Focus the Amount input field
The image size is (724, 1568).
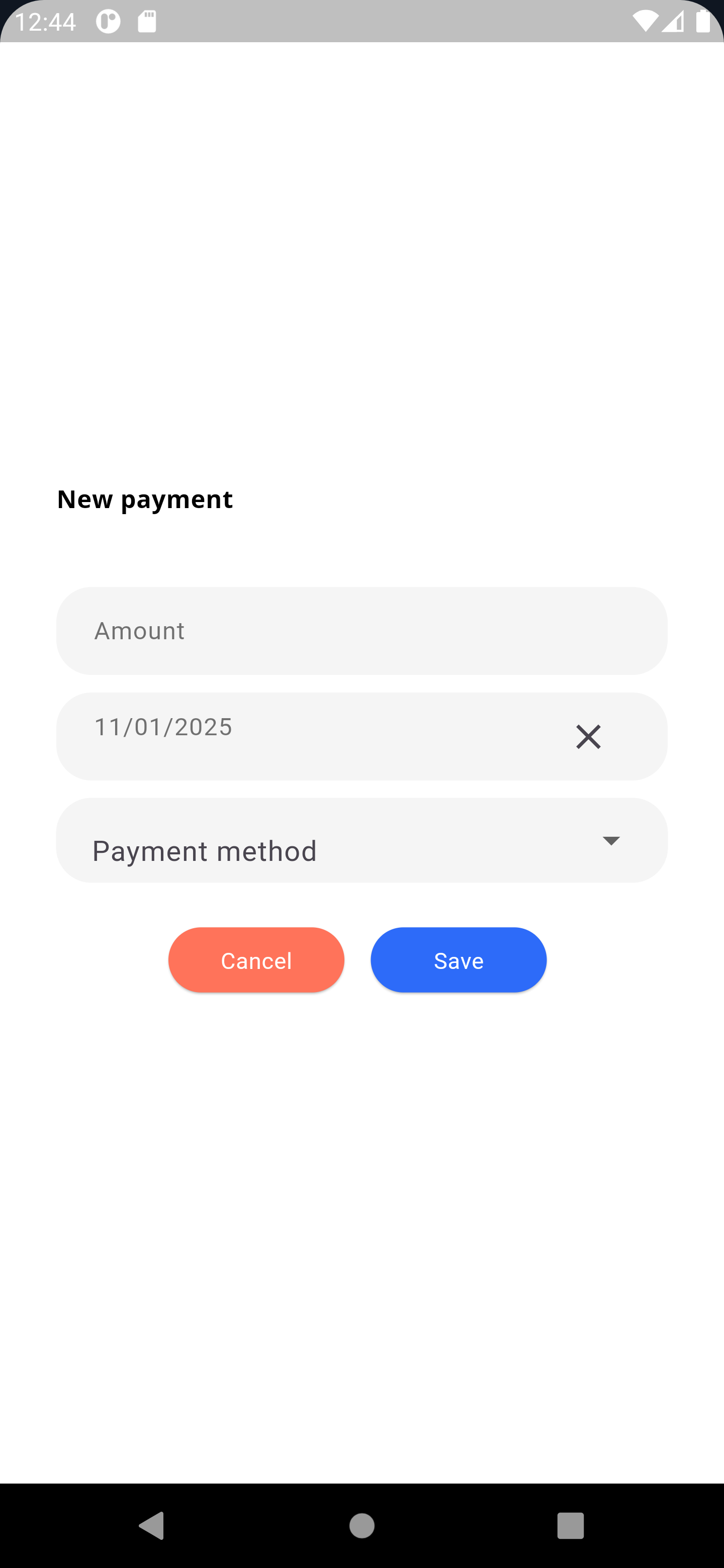point(361,630)
